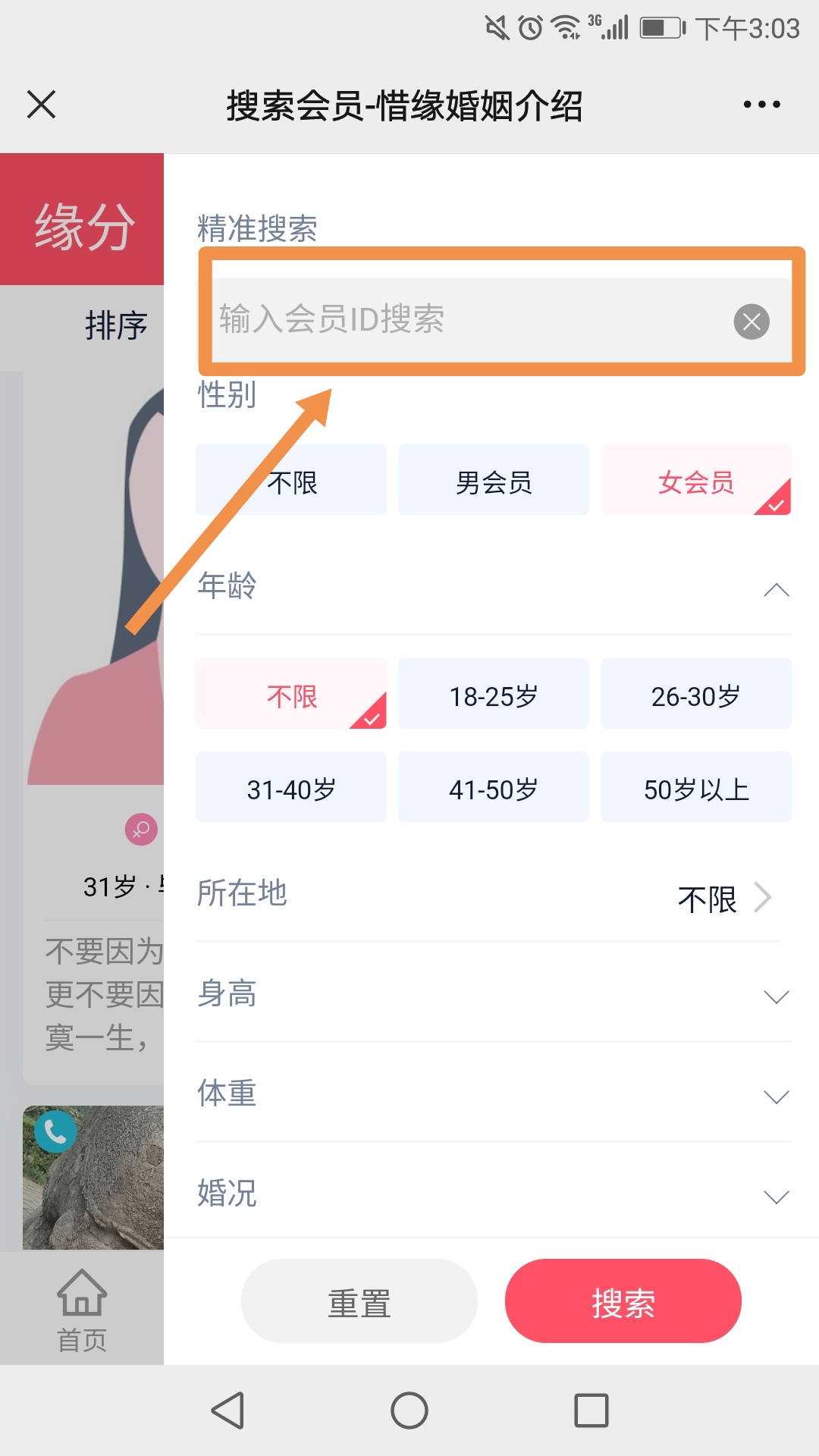Choose the 31-40岁 age range
This screenshot has height=1456, width=819.
[291, 788]
